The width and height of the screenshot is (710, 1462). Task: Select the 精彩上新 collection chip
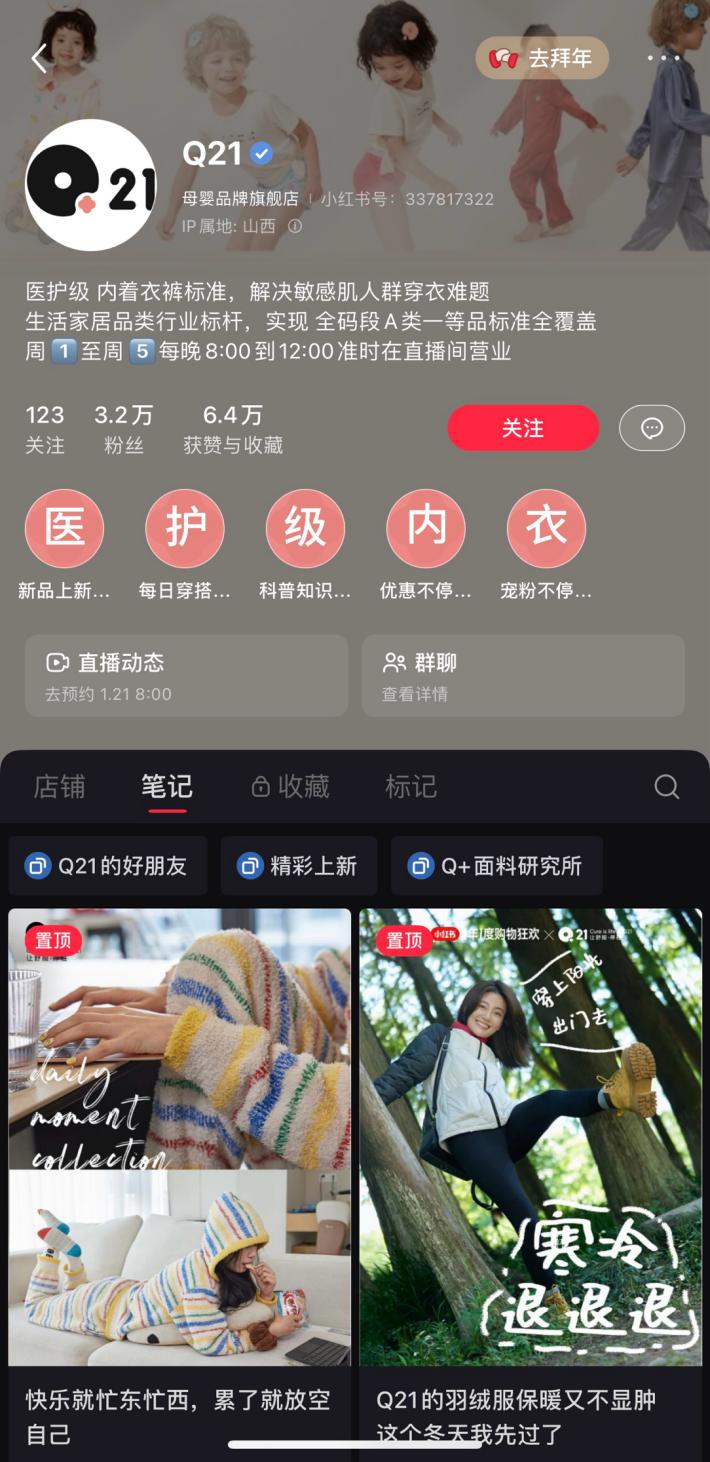pos(299,866)
